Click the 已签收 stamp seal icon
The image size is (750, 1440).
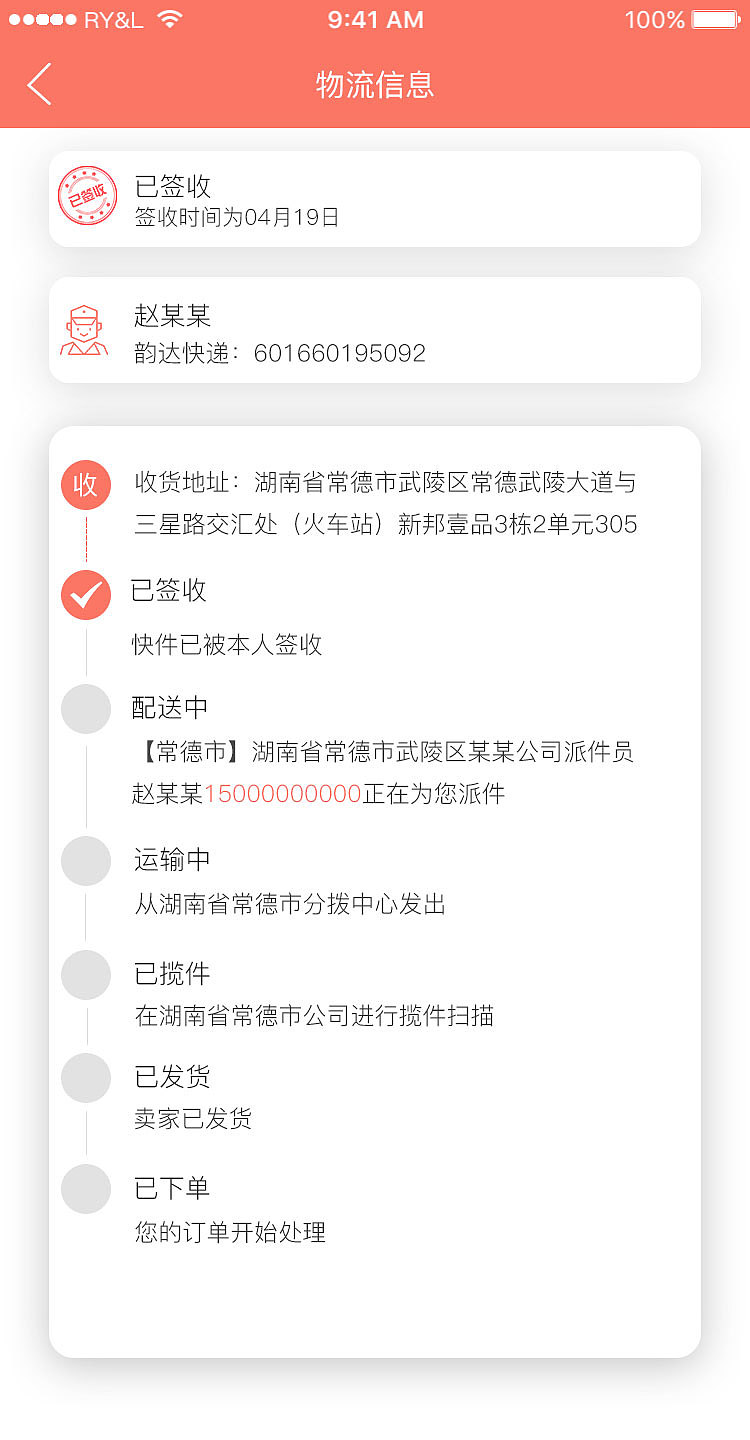click(87, 196)
